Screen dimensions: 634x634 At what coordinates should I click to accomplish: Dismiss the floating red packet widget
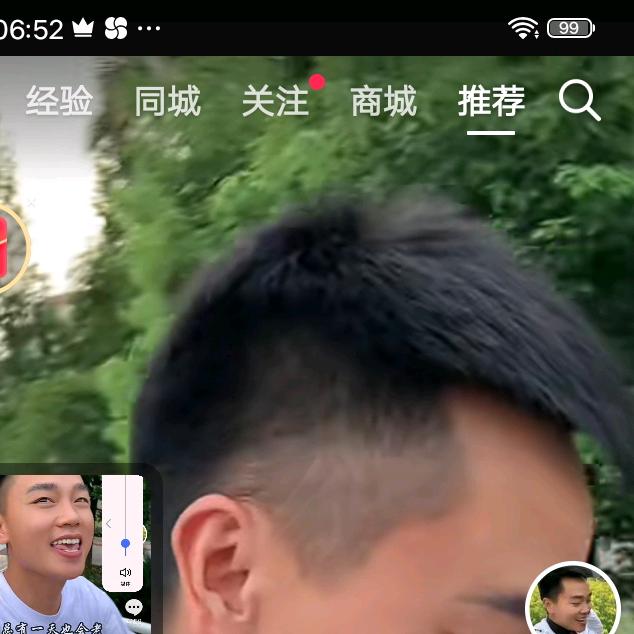click(31, 203)
